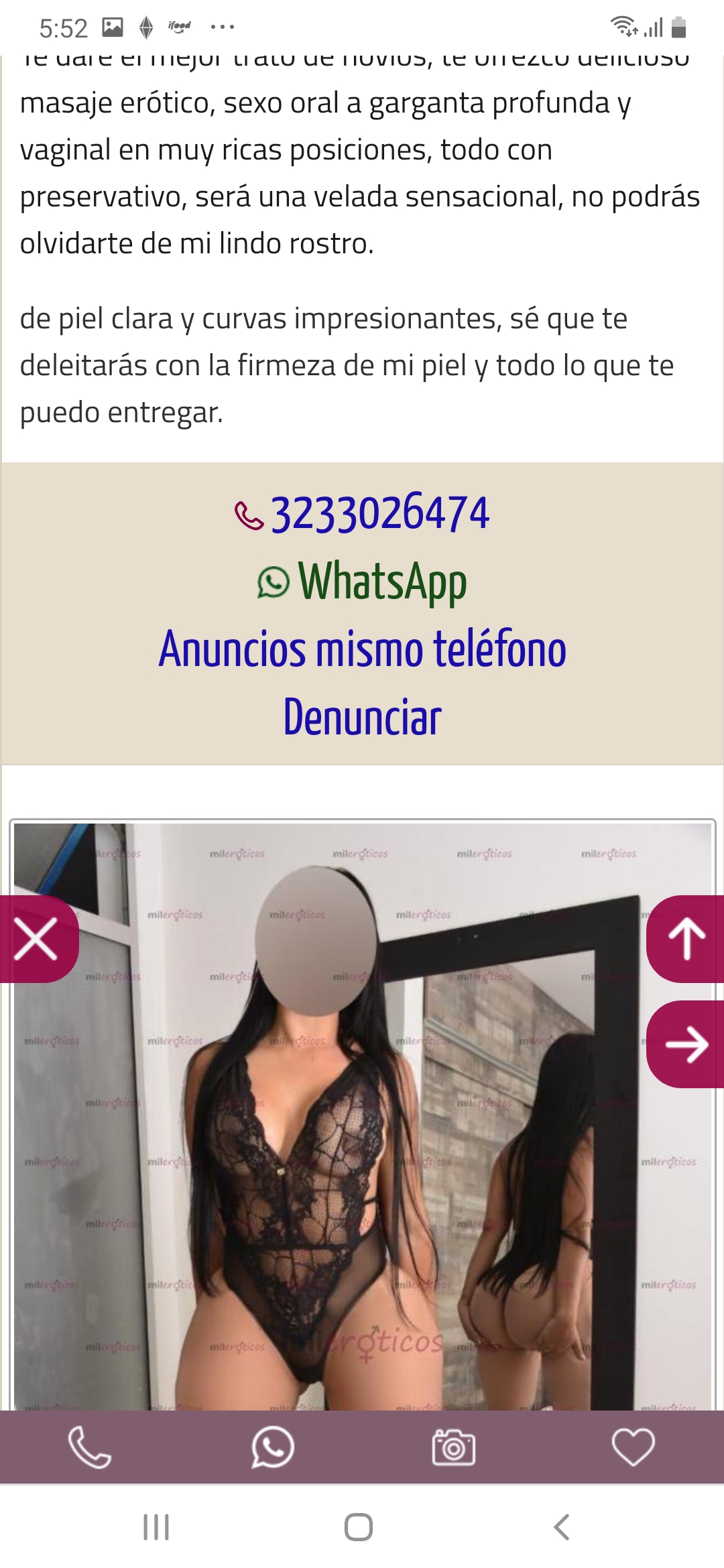
Task: Tap the Denunciar report link
Action: coord(362,717)
